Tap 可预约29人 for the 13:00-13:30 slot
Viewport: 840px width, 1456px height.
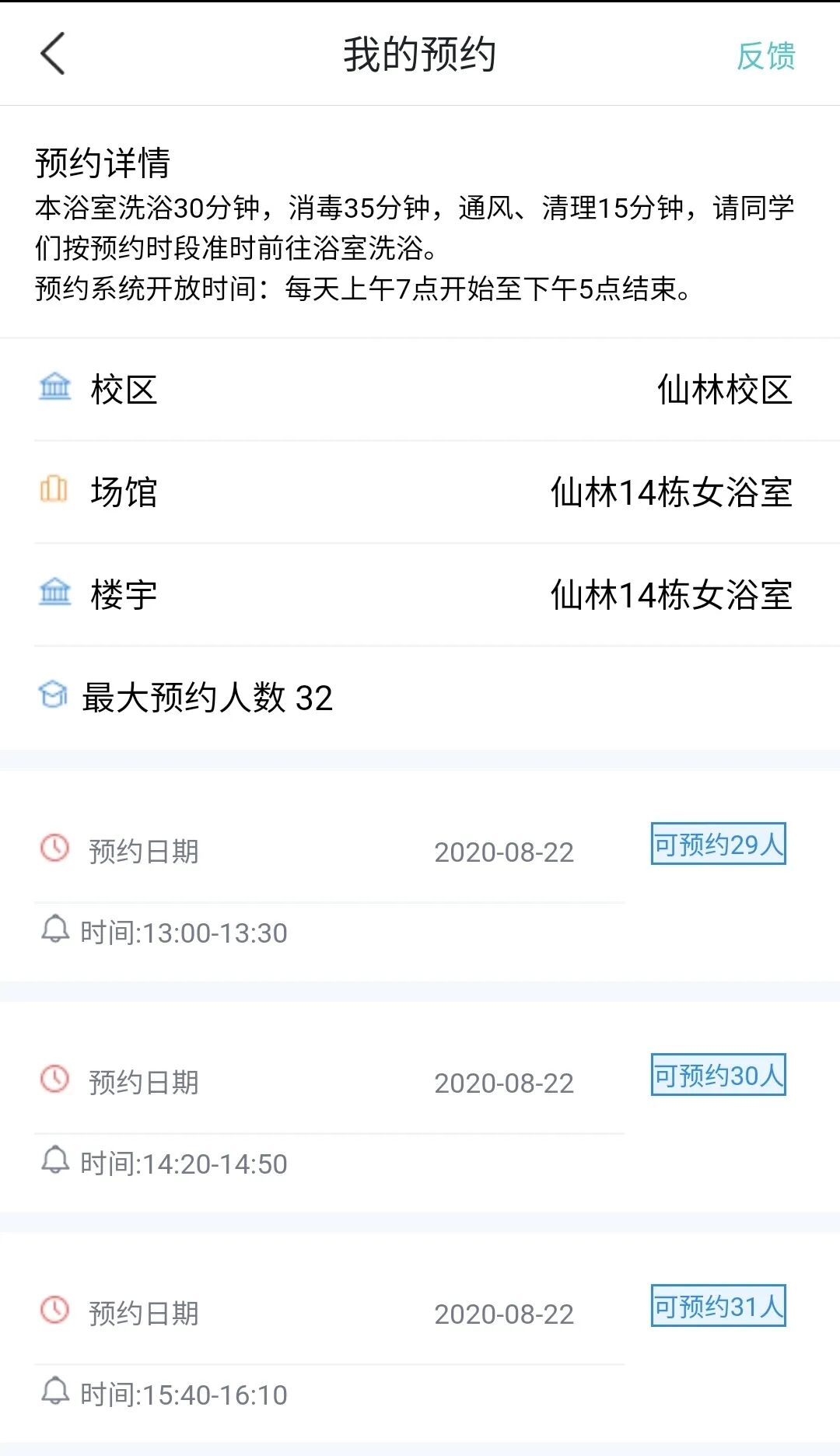tap(719, 844)
